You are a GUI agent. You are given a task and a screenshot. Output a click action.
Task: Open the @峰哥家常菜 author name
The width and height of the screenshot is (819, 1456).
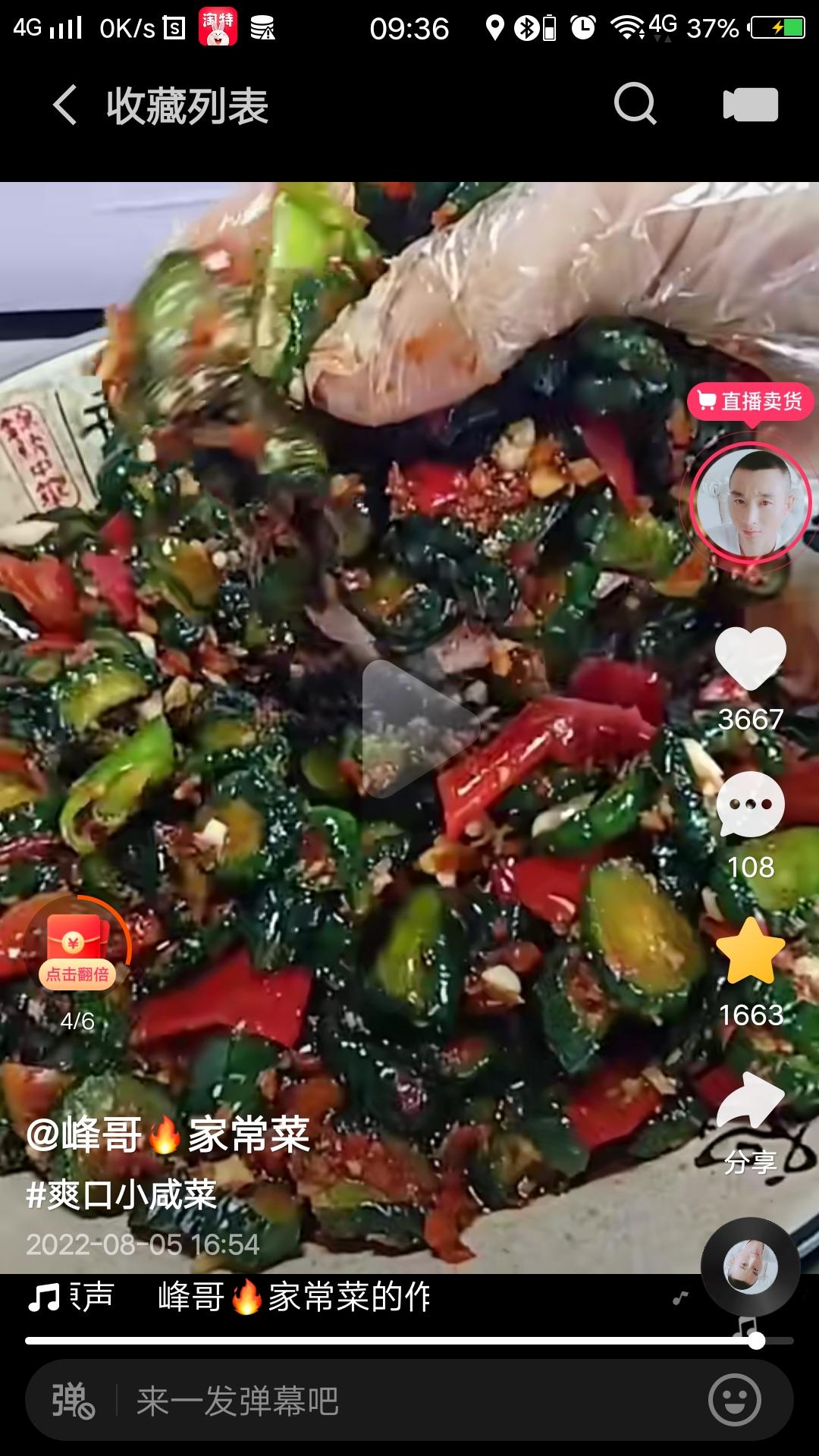pos(168,1135)
